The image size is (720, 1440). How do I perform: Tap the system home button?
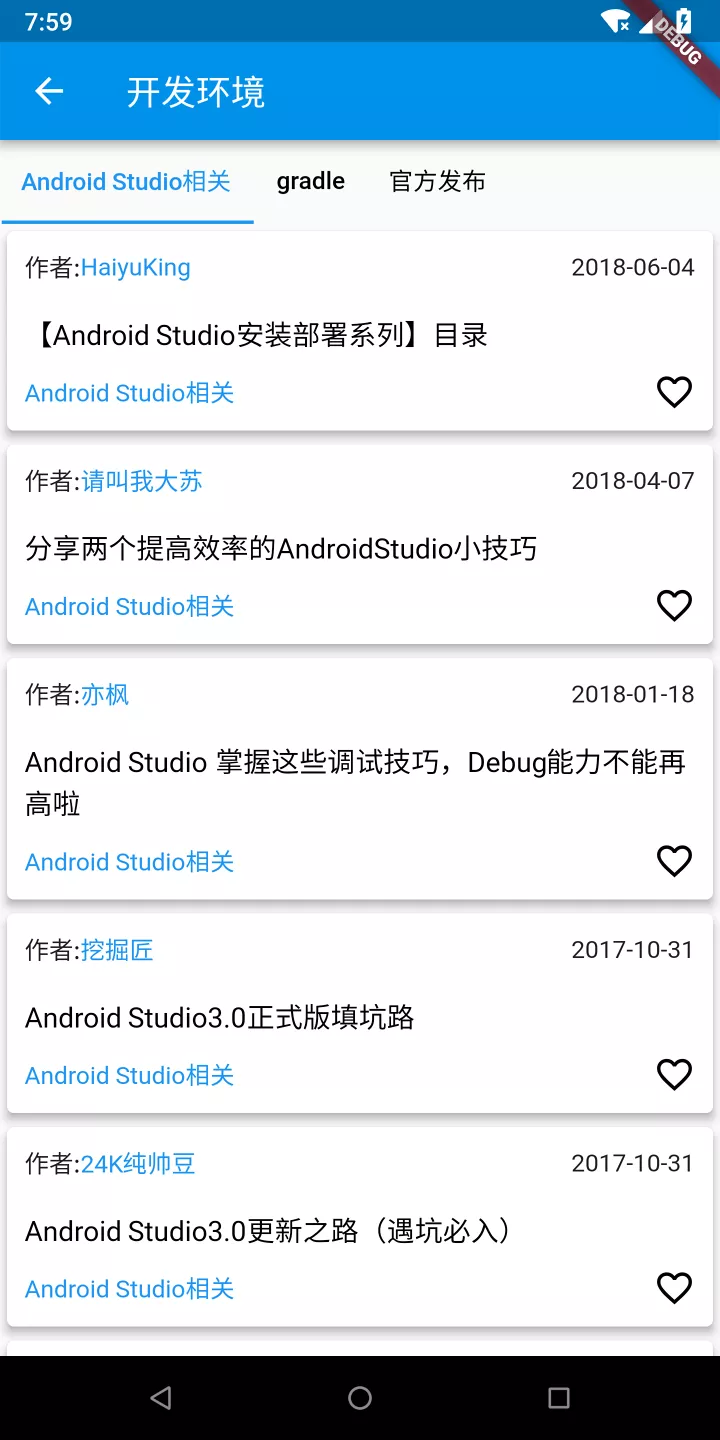point(360,1398)
